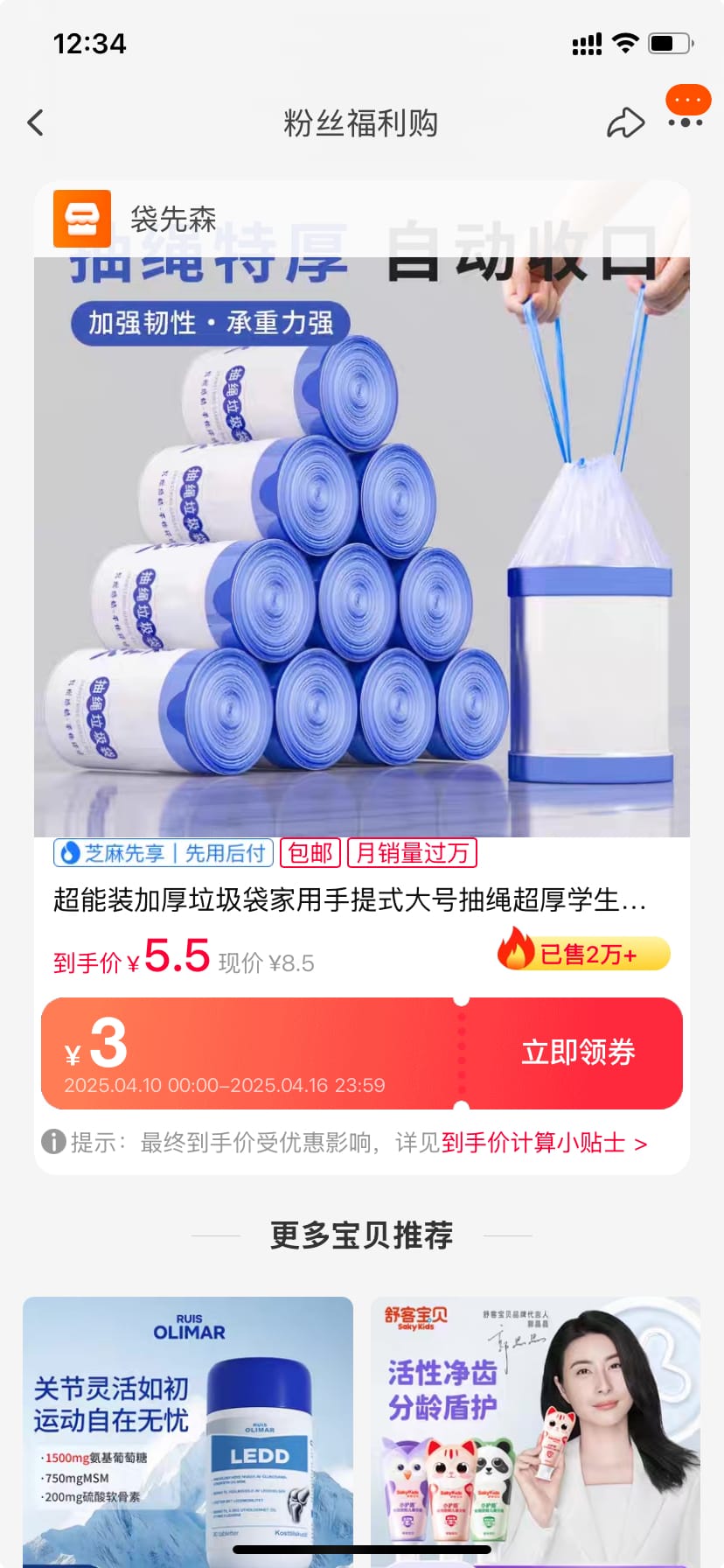Tap the info icon next to the 提示 text

pyautogui.click(x=54, y=1143)
